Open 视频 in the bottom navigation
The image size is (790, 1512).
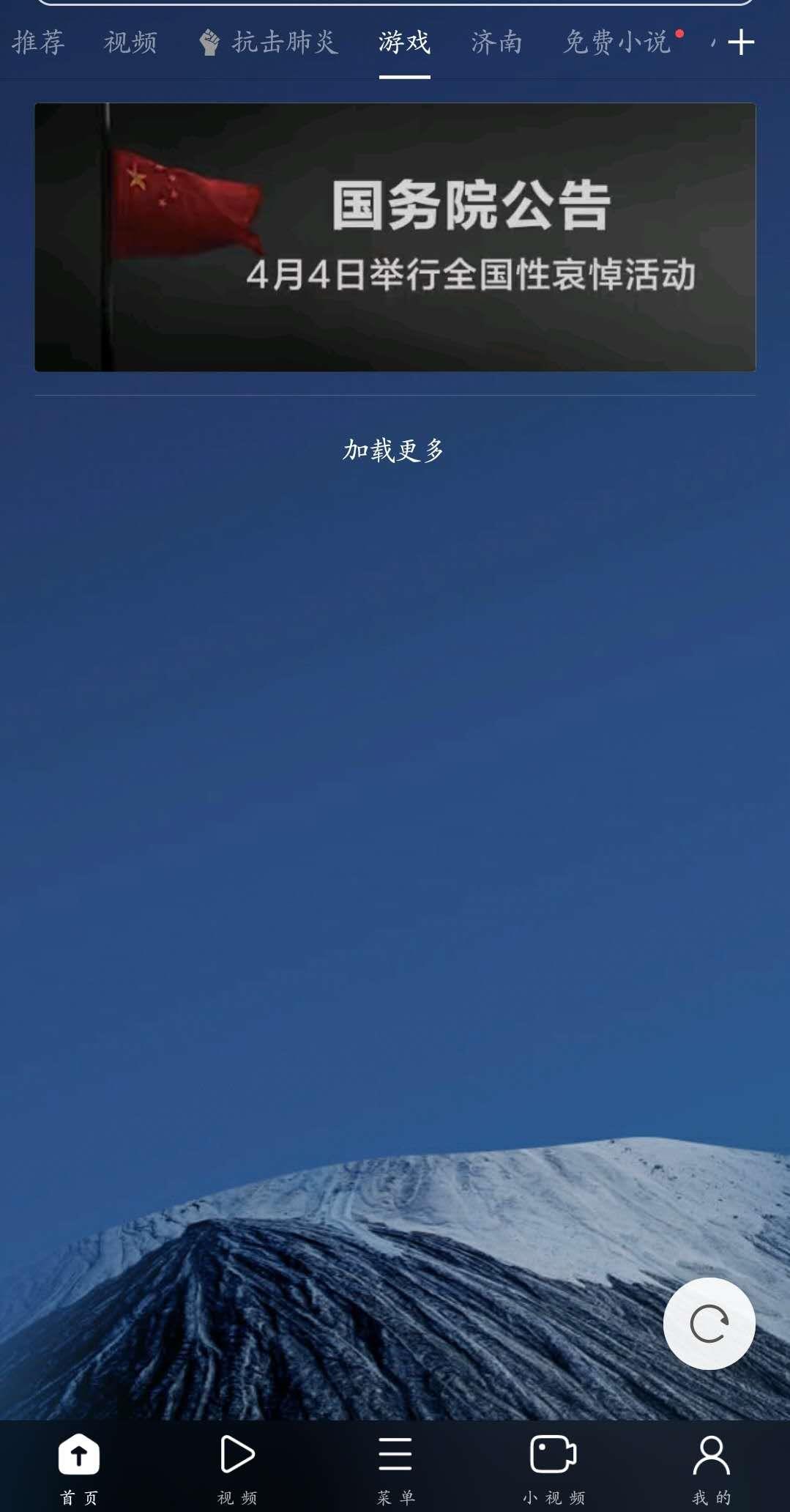click(237, 1467)
